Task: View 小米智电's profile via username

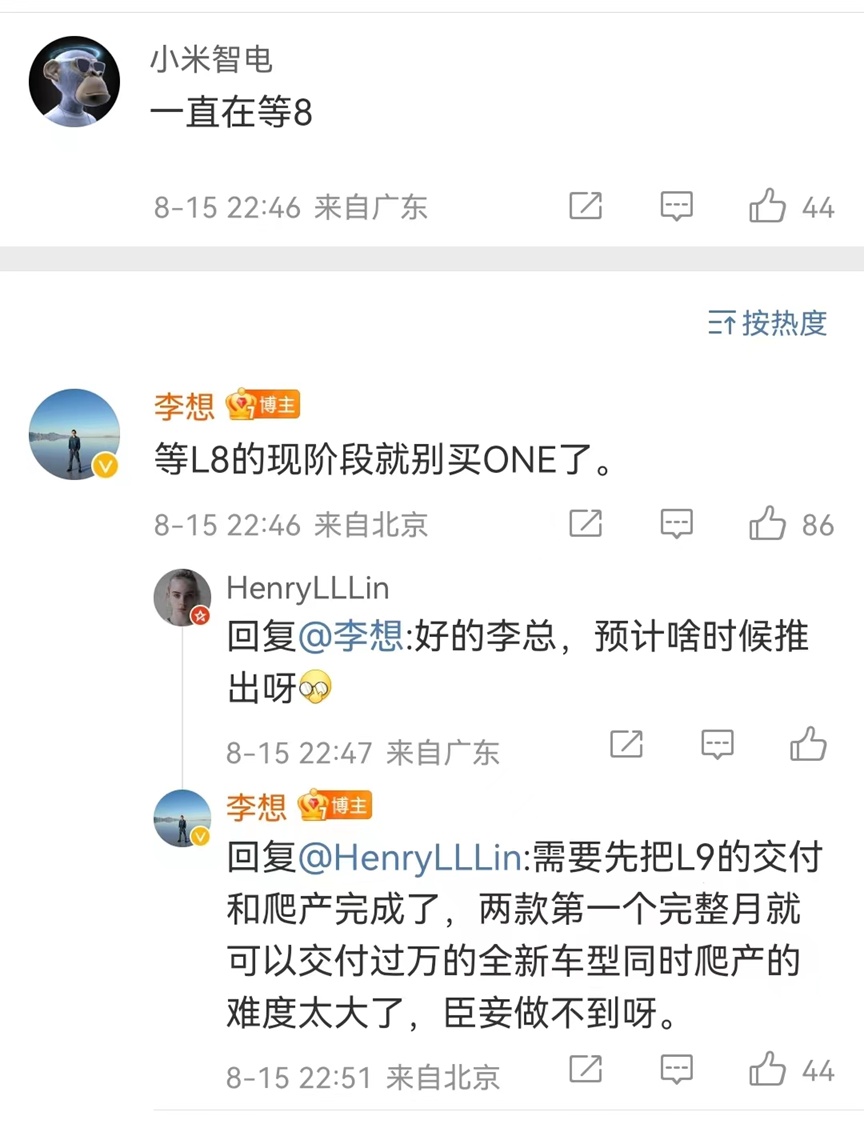Action: [x=211, y=59]
